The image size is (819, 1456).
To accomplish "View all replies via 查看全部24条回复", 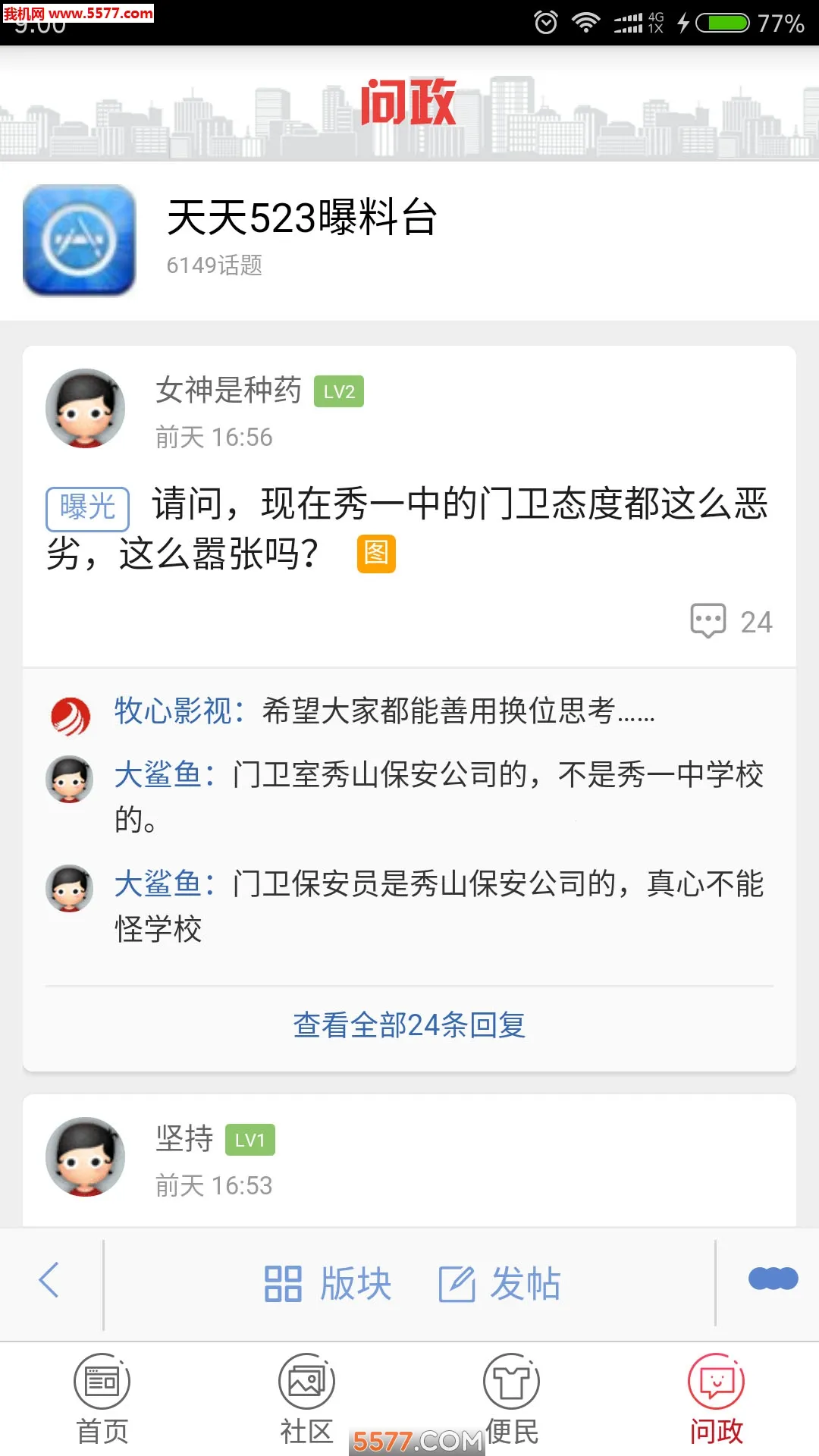I will coord(409,1025).
